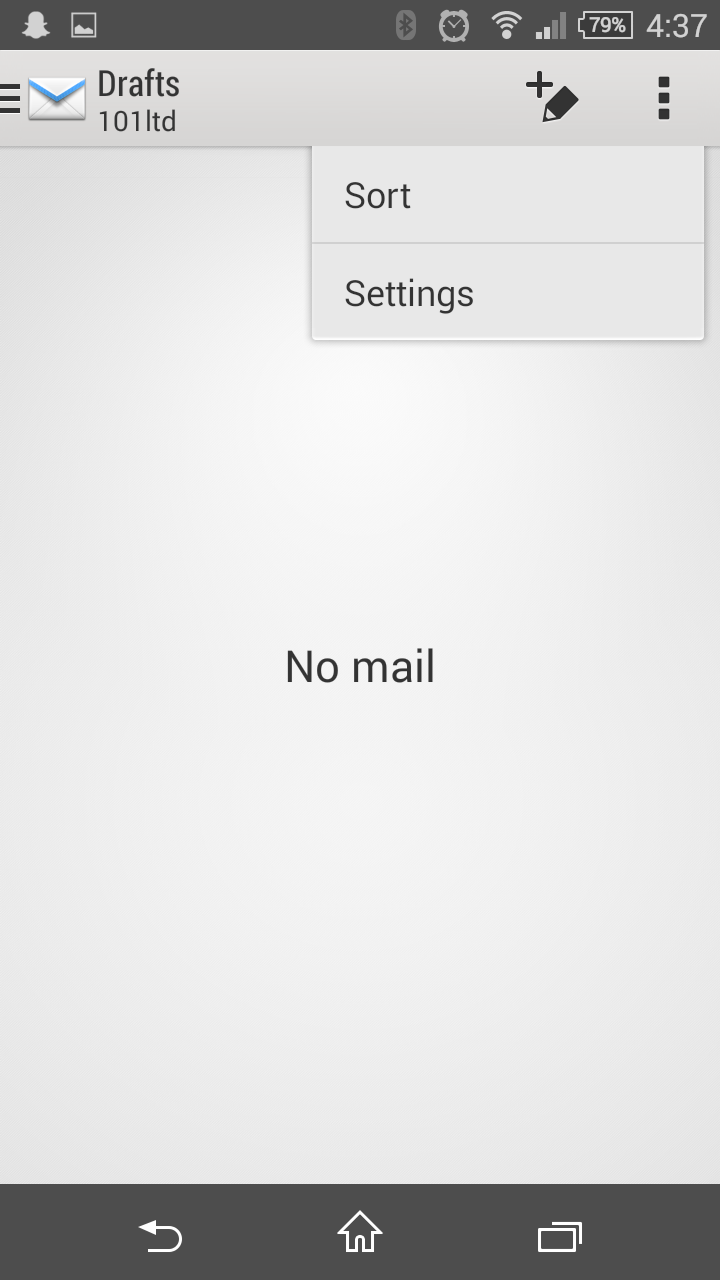The height and width of the screenshot is (1280, 720).
Task: Select Sort from the dropdown menu
Action: [508, 196]
